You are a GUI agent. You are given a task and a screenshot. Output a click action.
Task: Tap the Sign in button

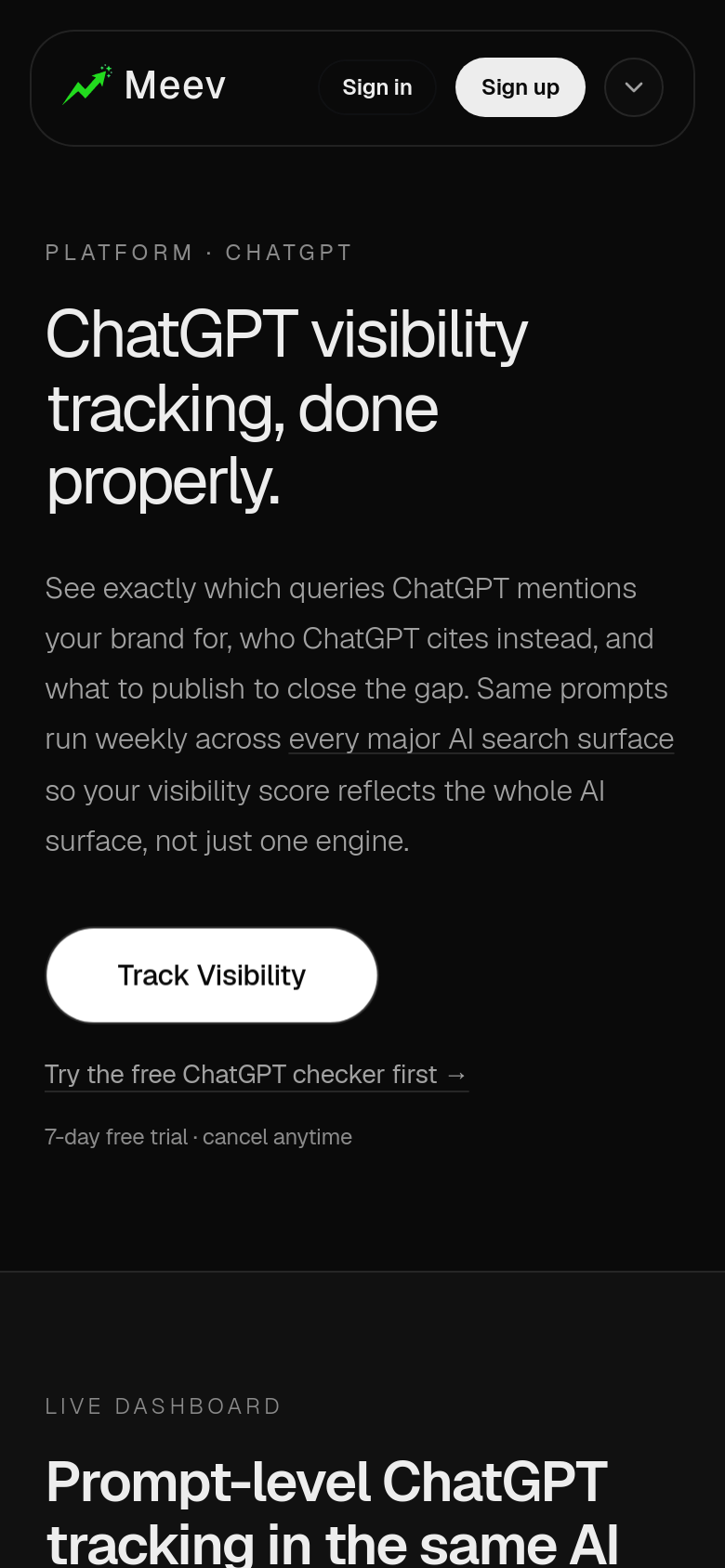pos(376,87)
